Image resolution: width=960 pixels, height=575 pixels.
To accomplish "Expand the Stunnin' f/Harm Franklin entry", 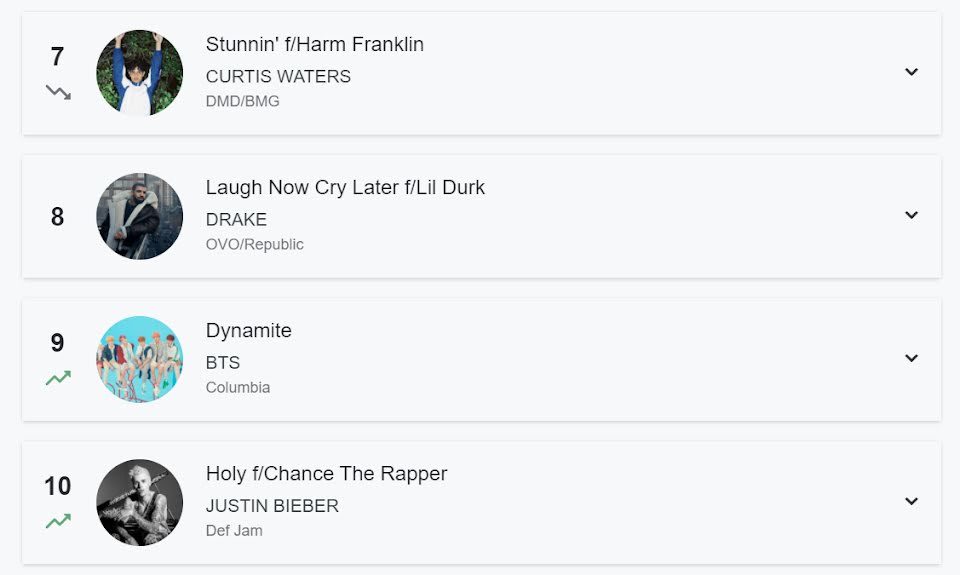I will [911, 72].
